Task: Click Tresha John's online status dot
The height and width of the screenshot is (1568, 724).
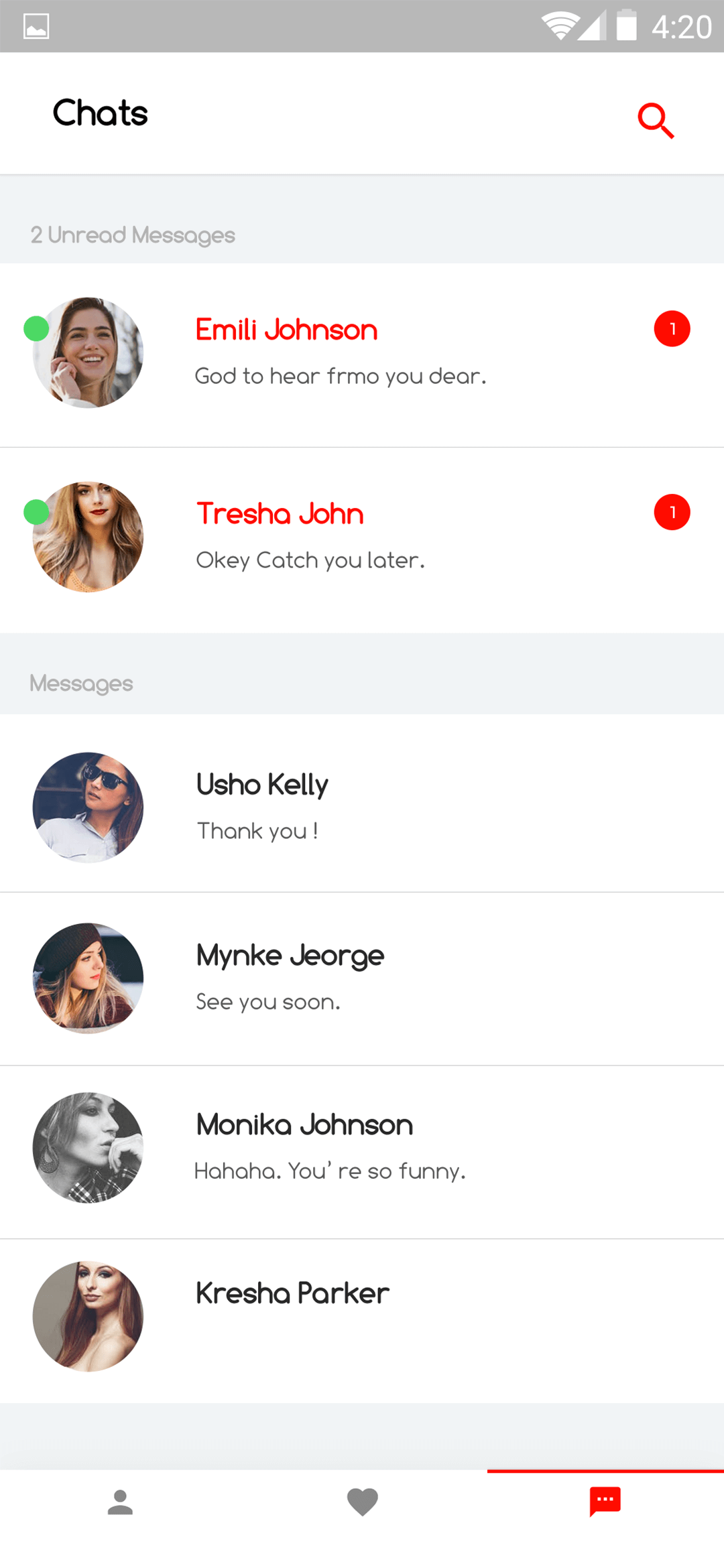Action: coord(36,513)
